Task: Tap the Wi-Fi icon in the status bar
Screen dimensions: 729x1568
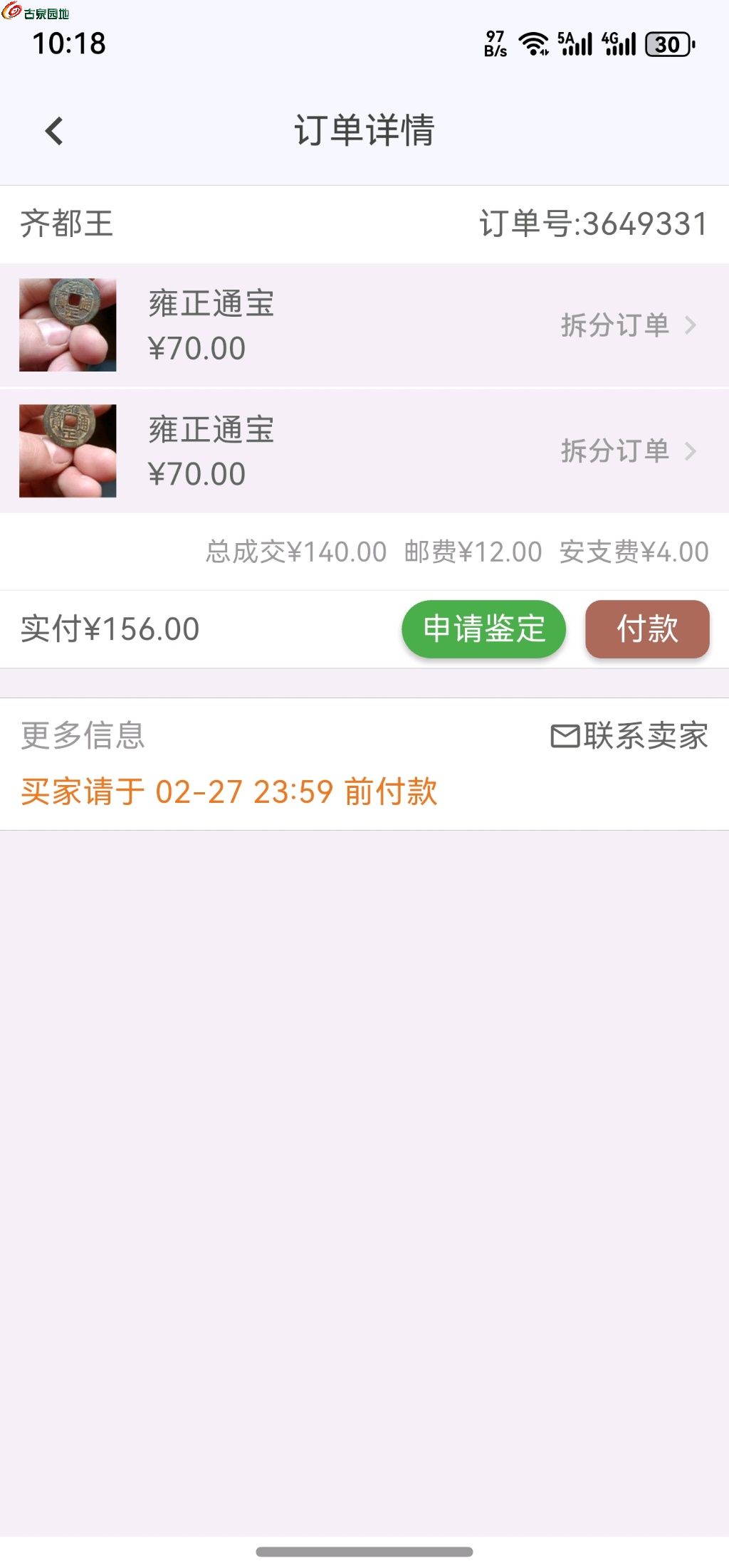Action: tap(533, 43)
